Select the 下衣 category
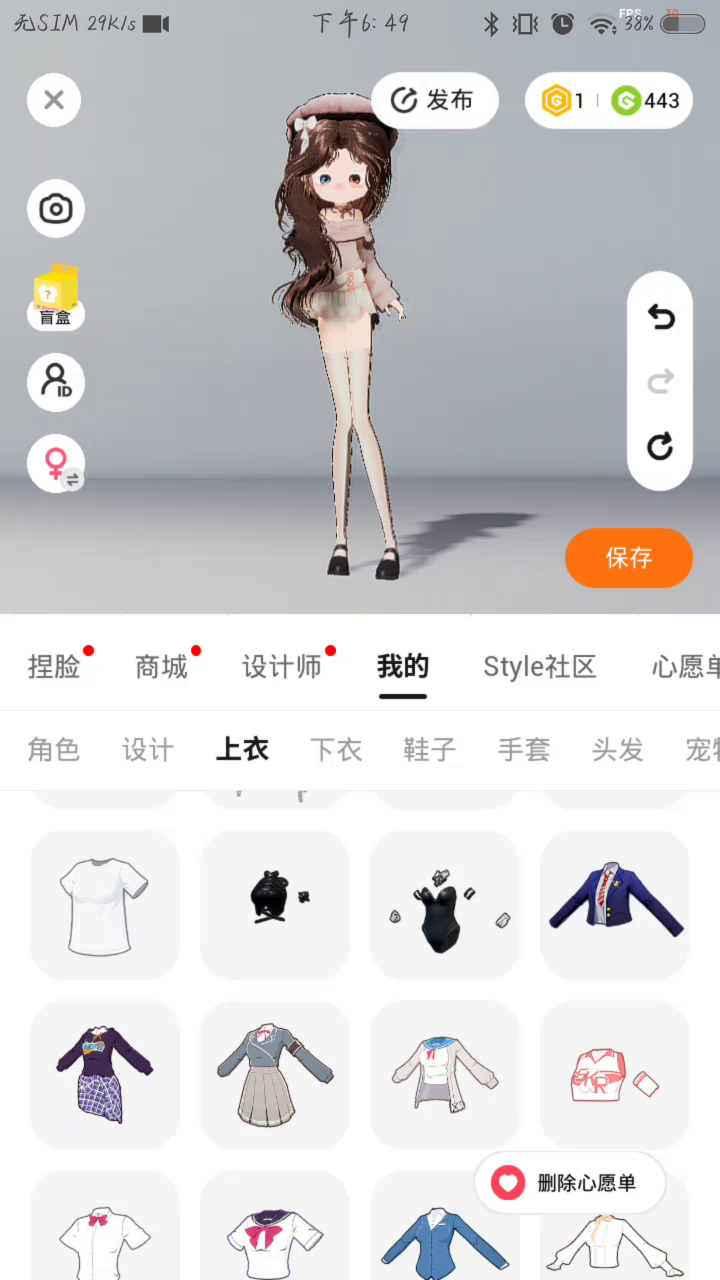Image resolution: width=720 pixels, height=1280 pixels. [x=336, y=749]
